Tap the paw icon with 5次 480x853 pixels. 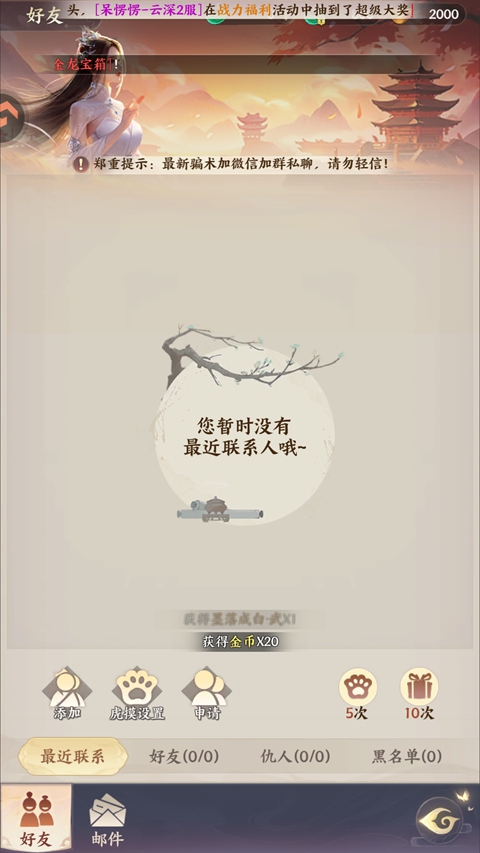pyautogui.click(x=358, y=694)
